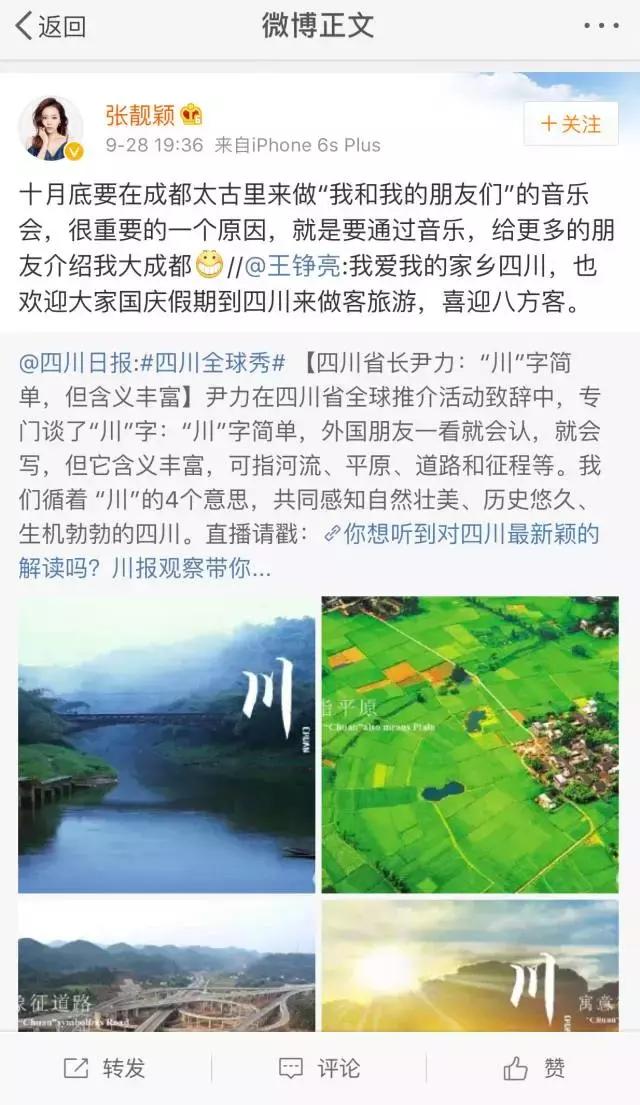Open 评论 to comment on the post

[319, 1068]
